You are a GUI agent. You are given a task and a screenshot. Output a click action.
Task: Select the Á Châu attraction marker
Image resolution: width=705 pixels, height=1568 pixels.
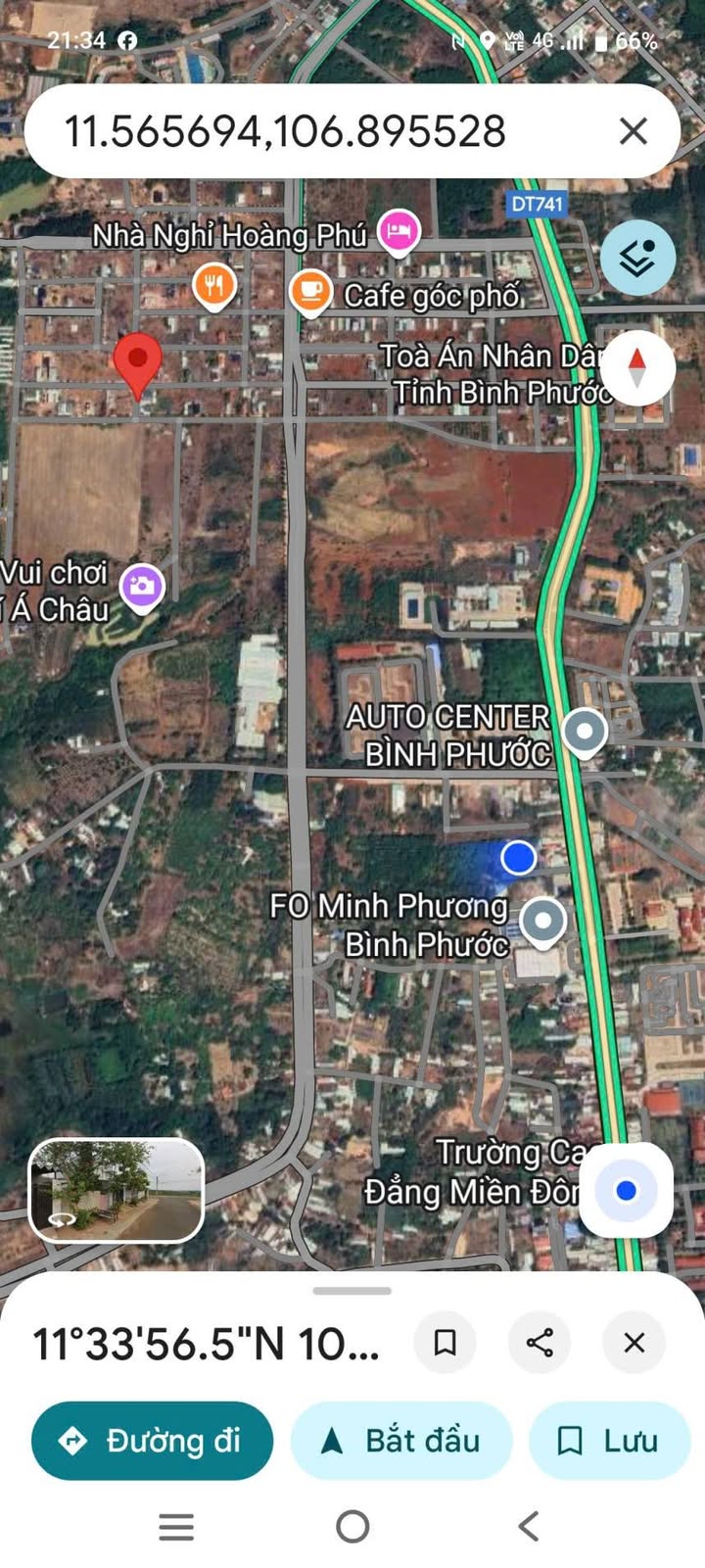click(x=142, y=587)
